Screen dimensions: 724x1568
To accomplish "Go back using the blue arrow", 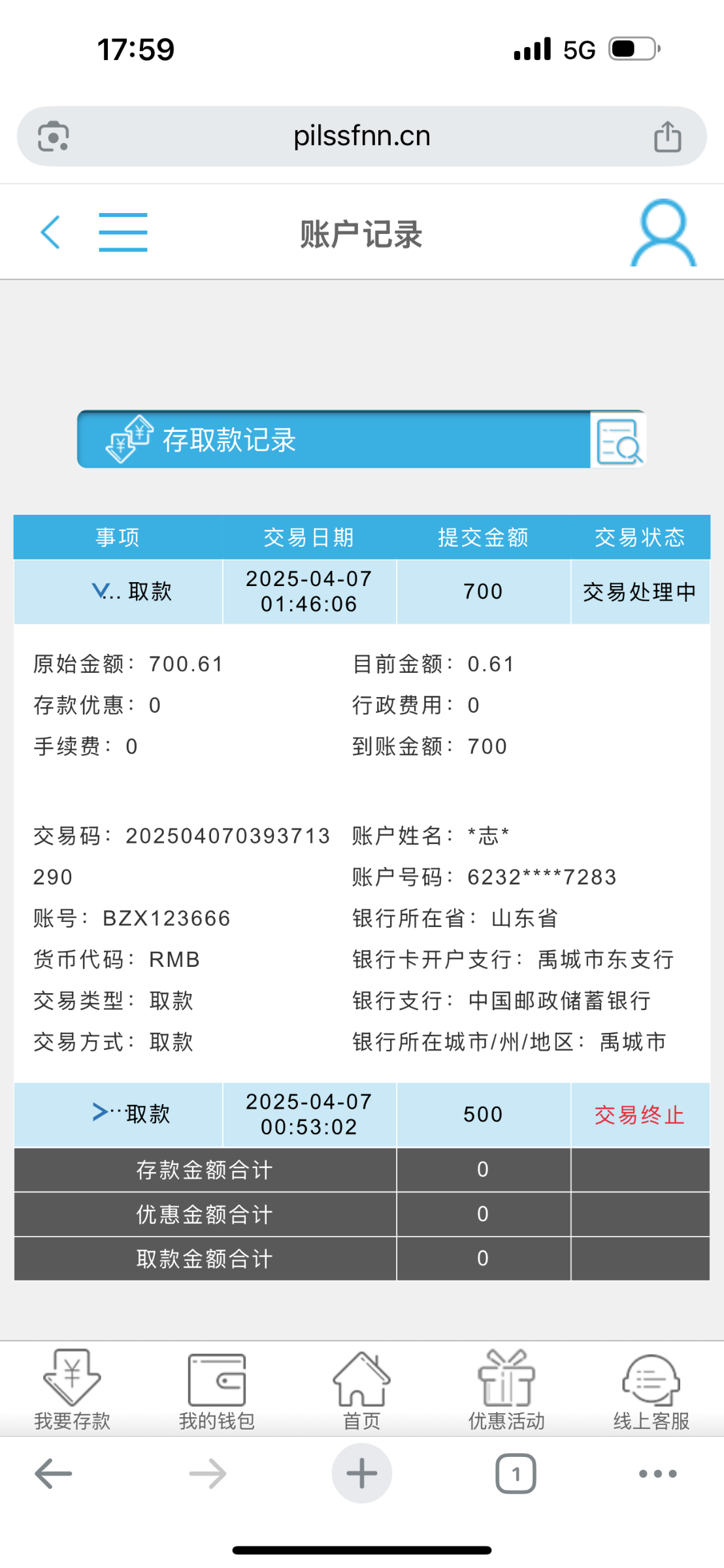I will coord(50,232).
